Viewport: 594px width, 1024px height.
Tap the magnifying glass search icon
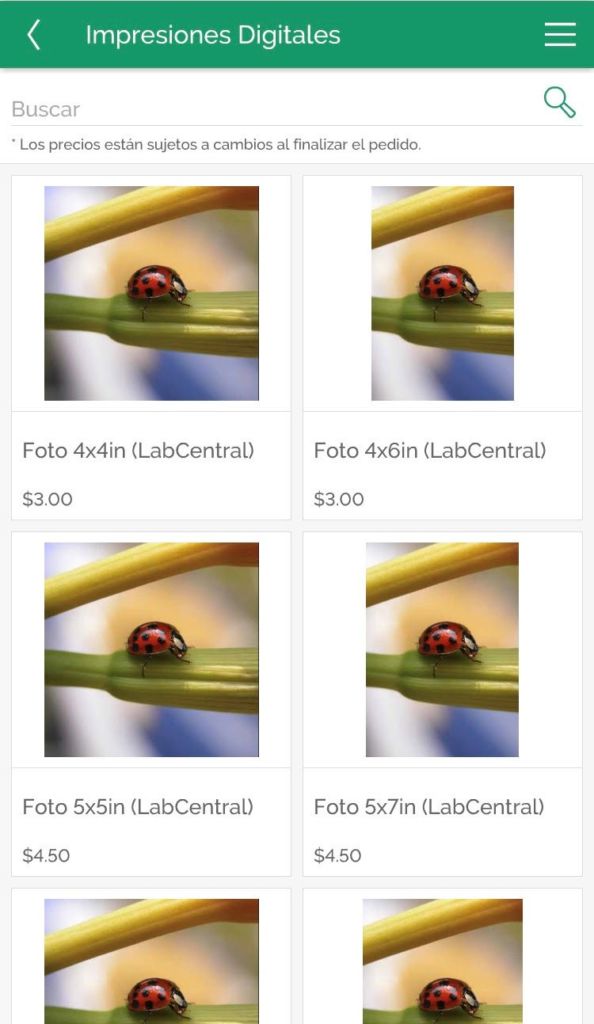click(559, 103)
